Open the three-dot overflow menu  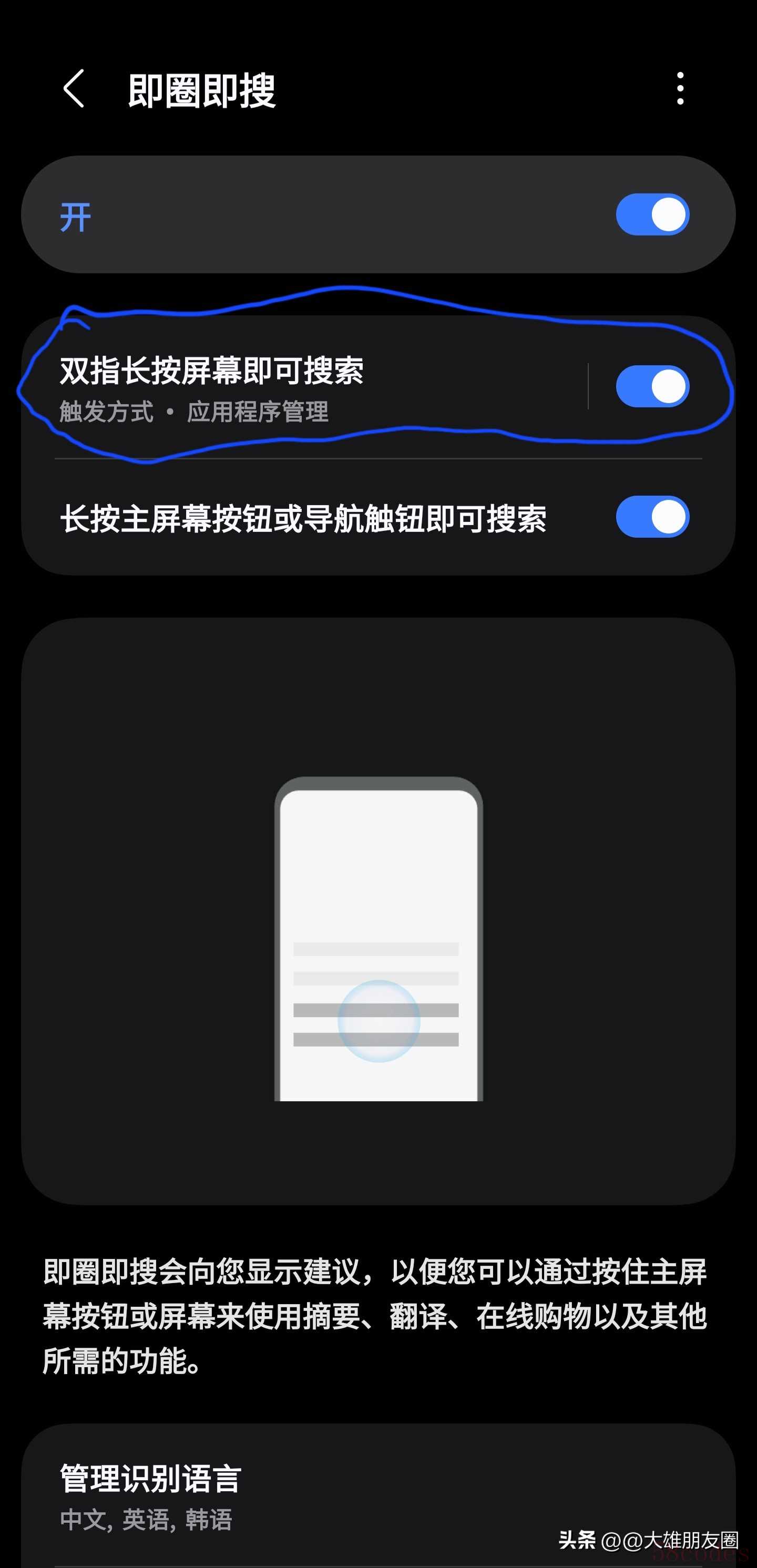coord(680,89)
